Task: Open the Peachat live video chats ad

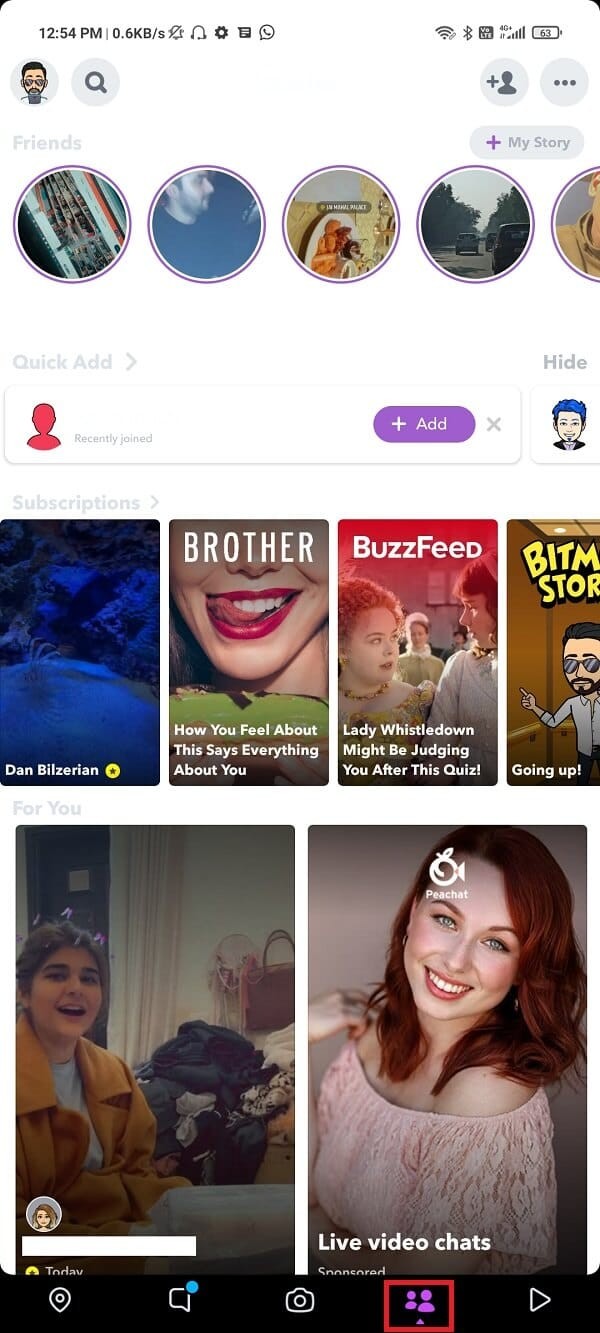Action: (x=446, y=1048)
